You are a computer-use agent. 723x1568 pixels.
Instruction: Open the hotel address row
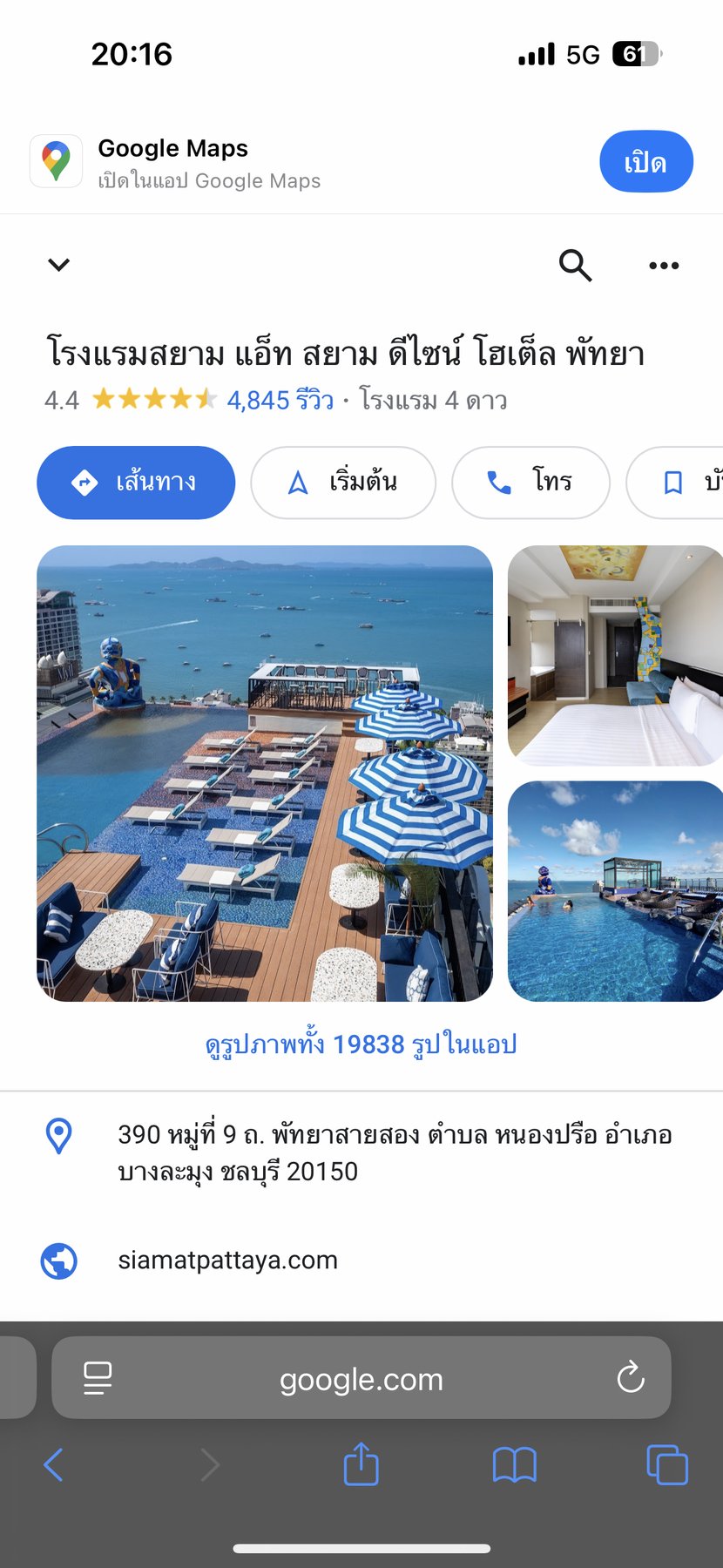coord(394,1152)
